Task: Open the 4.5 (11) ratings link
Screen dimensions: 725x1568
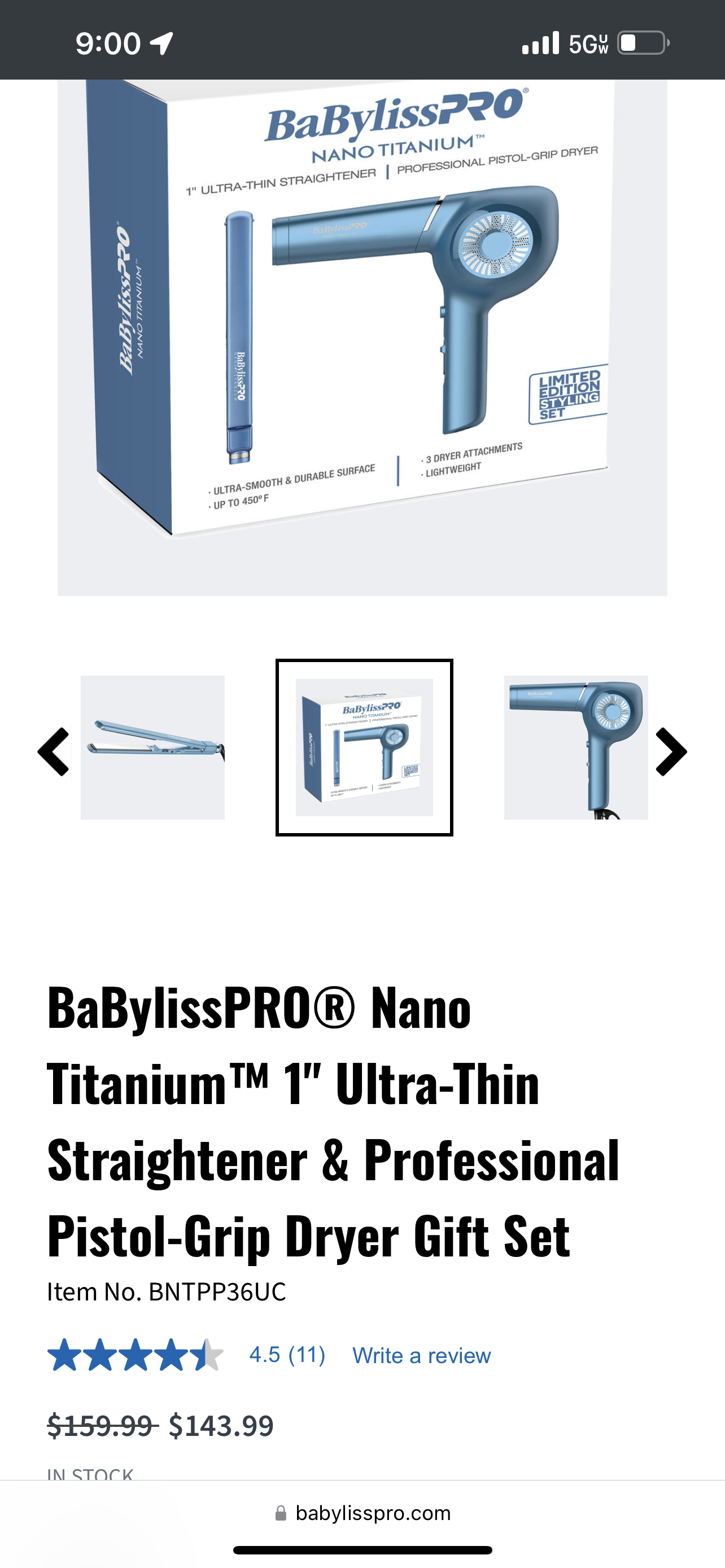Action: (287, 1355)
